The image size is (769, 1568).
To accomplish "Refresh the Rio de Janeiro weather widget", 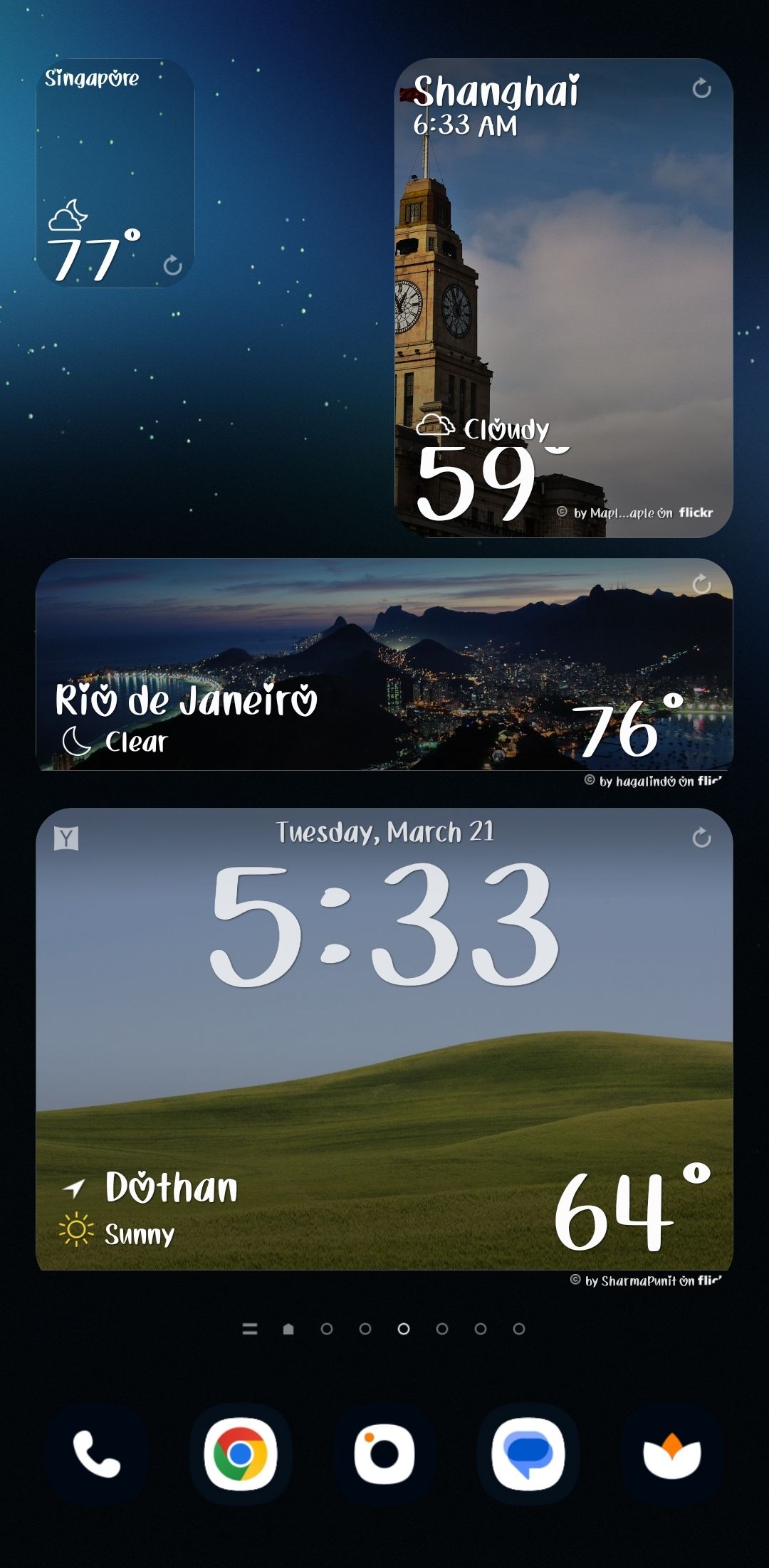I will 701,585.
